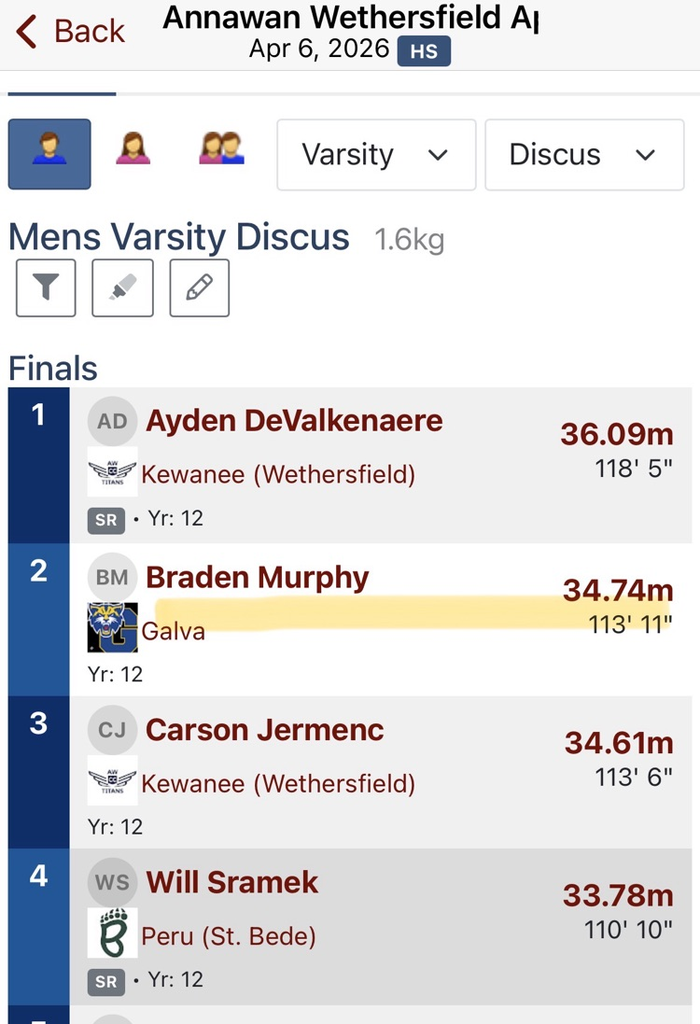Select the men's gender filter
This screenshot has width=700, height=1024.
(49, 154)
